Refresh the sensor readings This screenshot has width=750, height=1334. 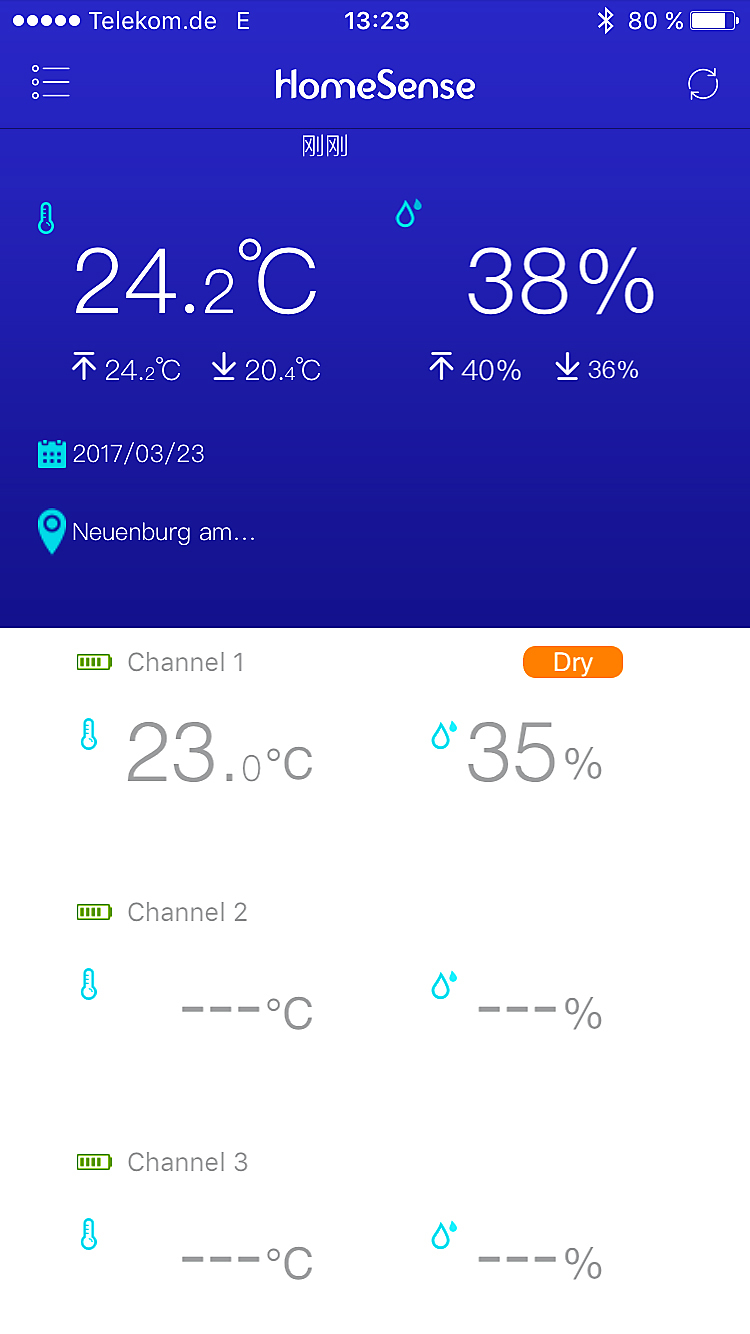coord(703,84)
